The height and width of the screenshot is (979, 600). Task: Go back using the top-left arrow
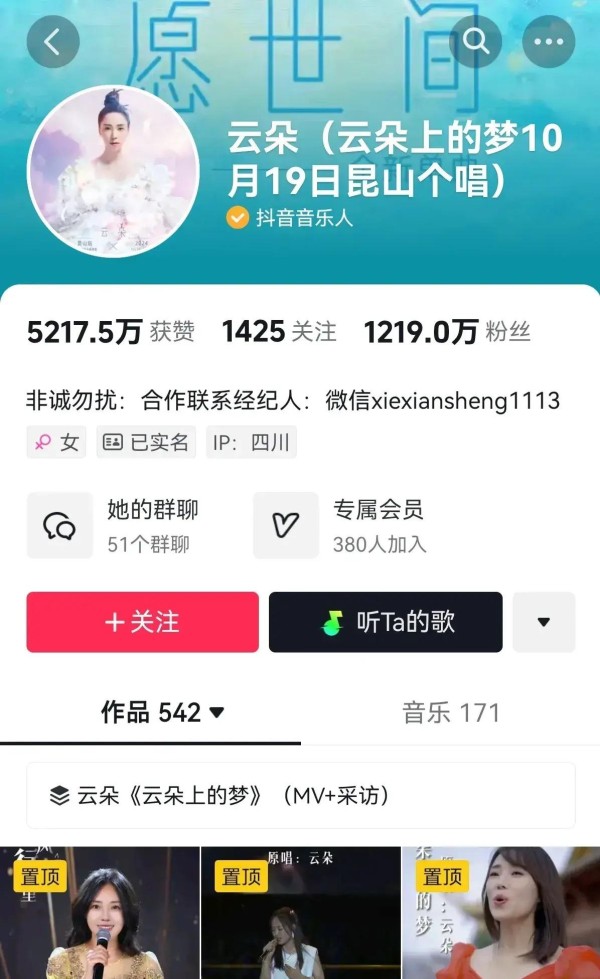(x=53, y=42)
